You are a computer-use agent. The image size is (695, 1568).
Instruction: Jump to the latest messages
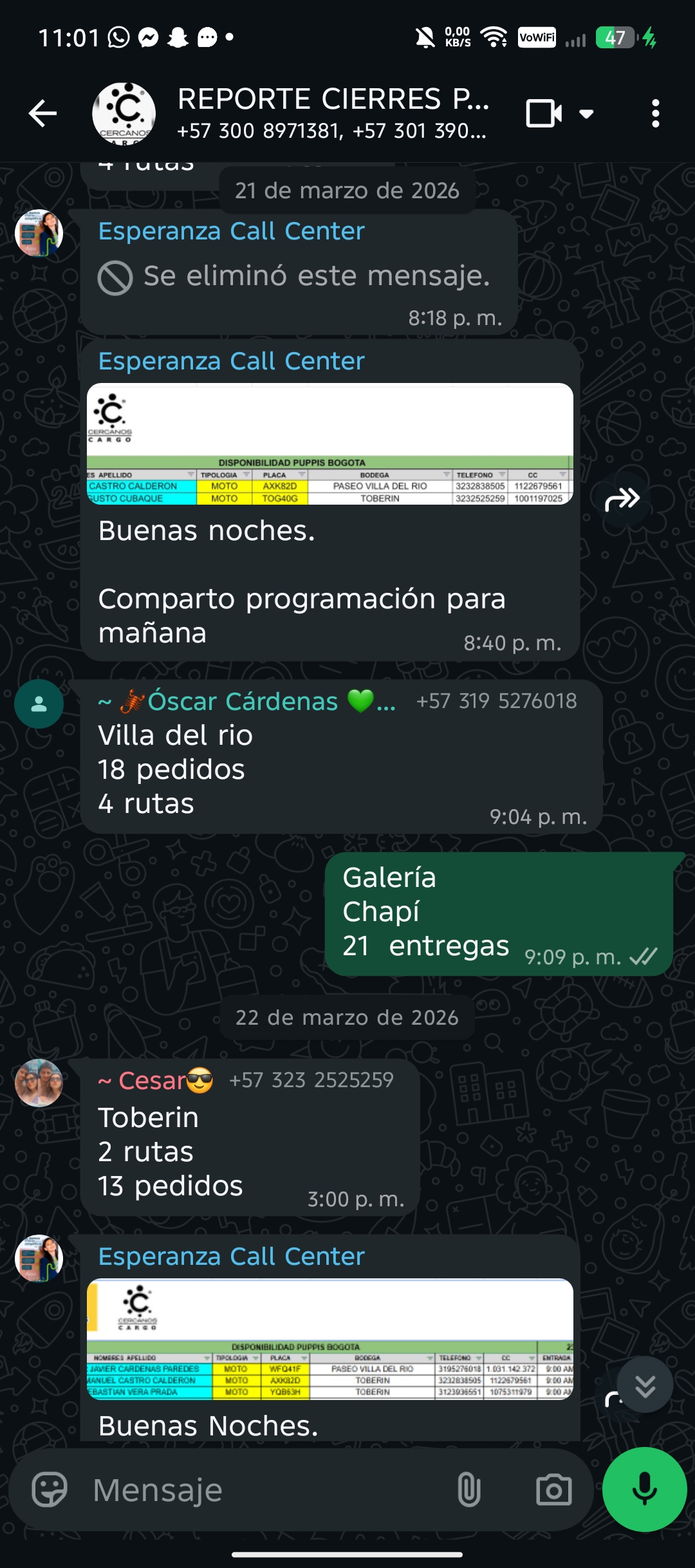click(x=645, y=1385)
